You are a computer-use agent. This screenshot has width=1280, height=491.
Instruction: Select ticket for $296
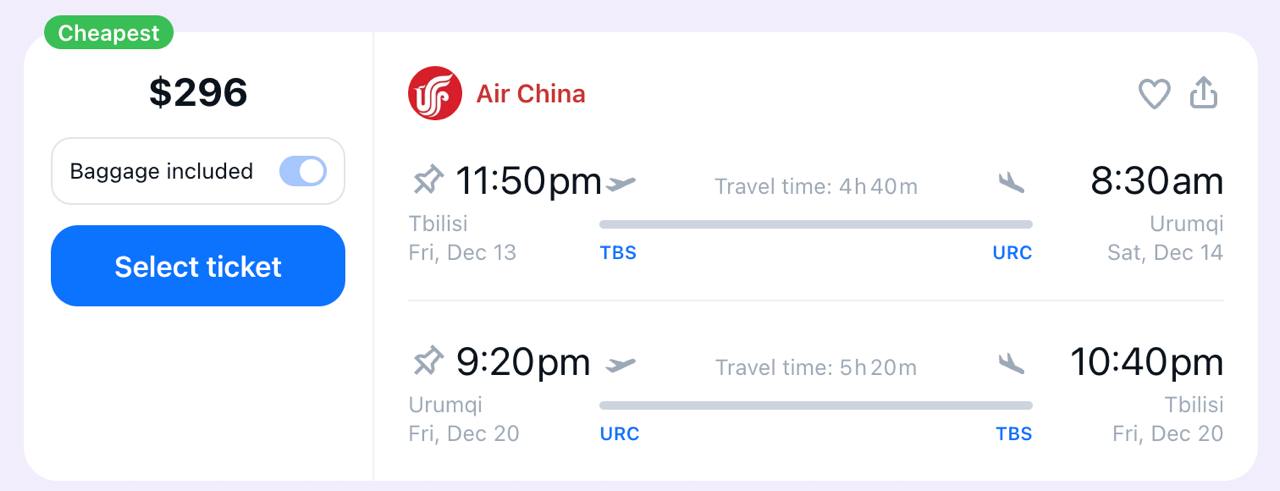point(198,266)
